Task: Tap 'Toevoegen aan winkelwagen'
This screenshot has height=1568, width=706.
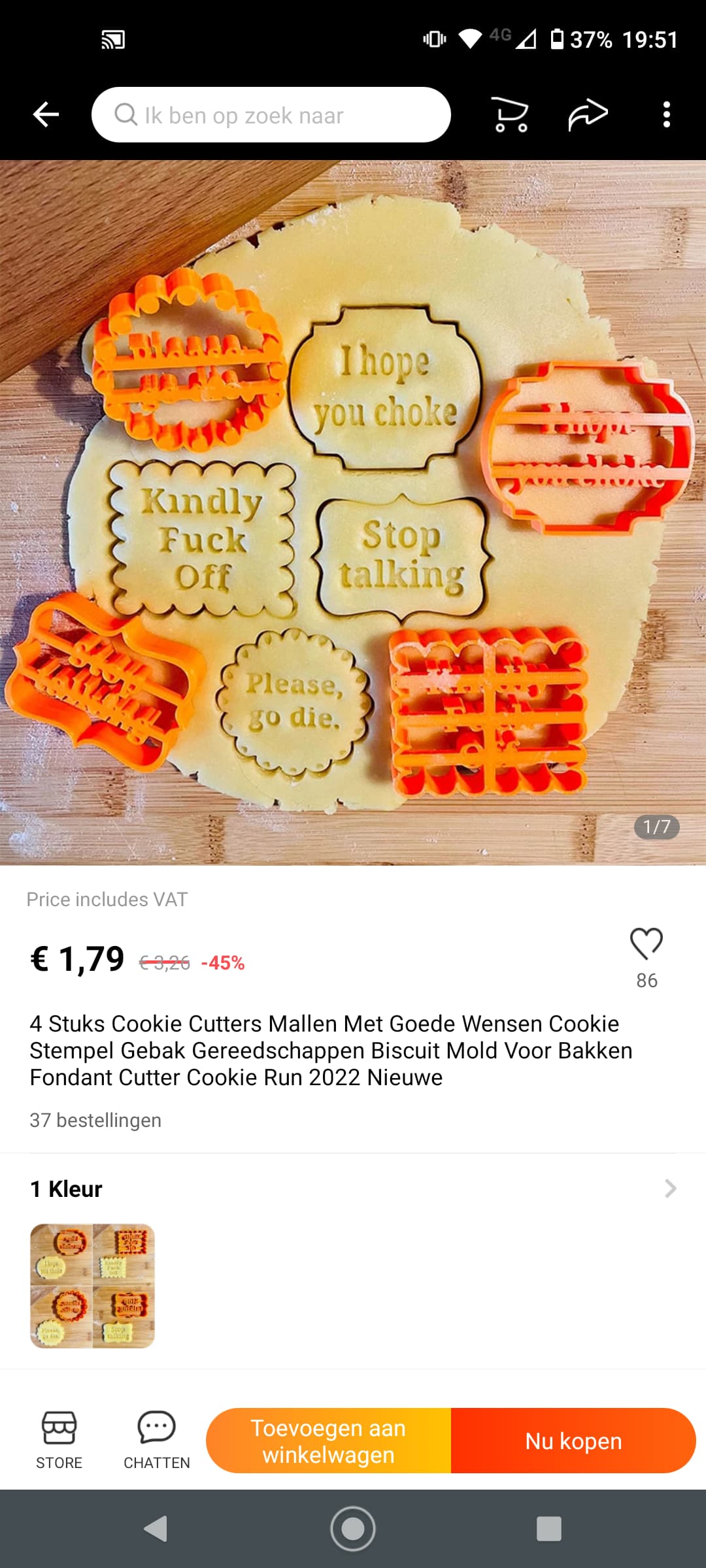Action: pyautogui.click(x=329, y=1441)
